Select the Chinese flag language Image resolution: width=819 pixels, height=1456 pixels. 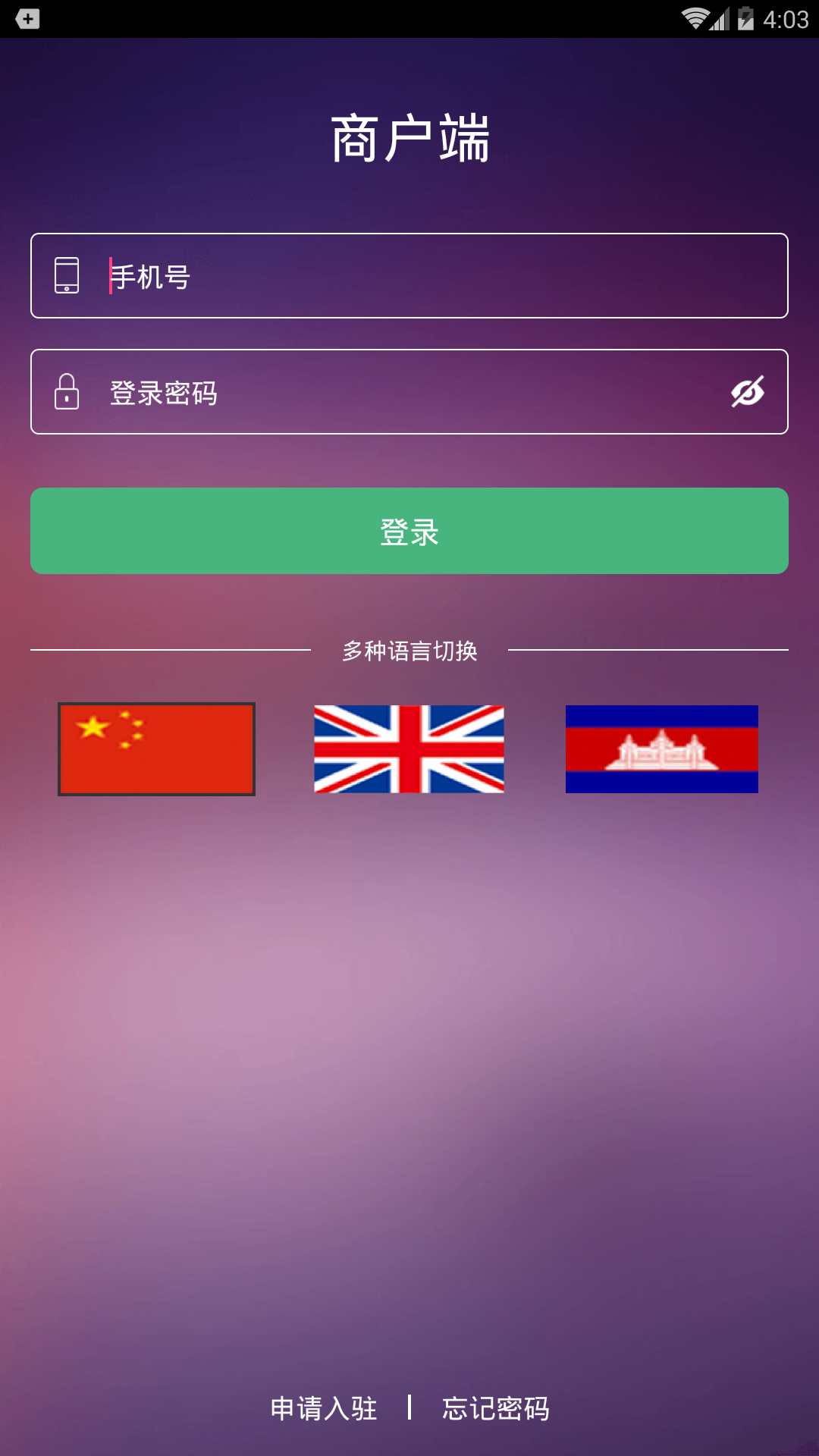[x=157, y=749]
